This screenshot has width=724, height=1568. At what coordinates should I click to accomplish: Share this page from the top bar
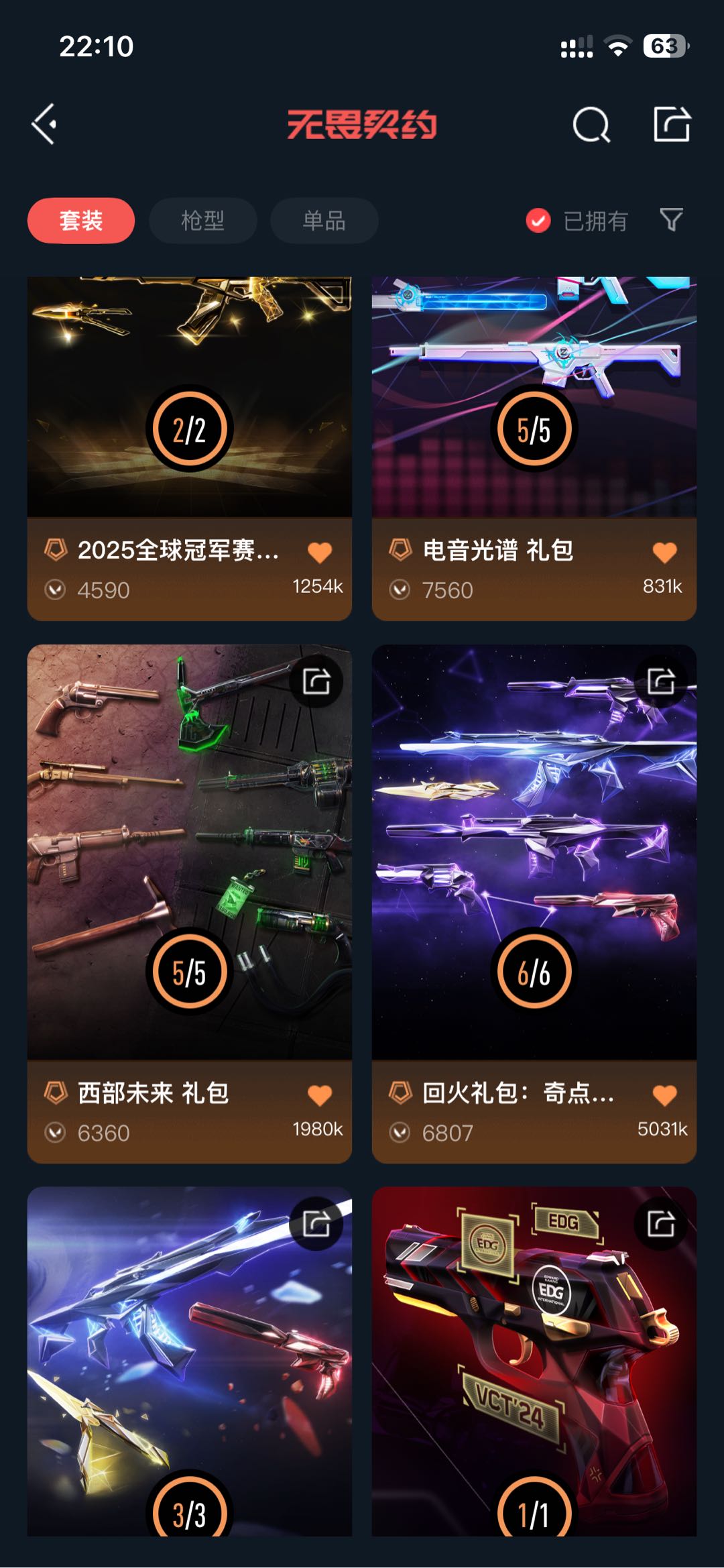(672, 124)
